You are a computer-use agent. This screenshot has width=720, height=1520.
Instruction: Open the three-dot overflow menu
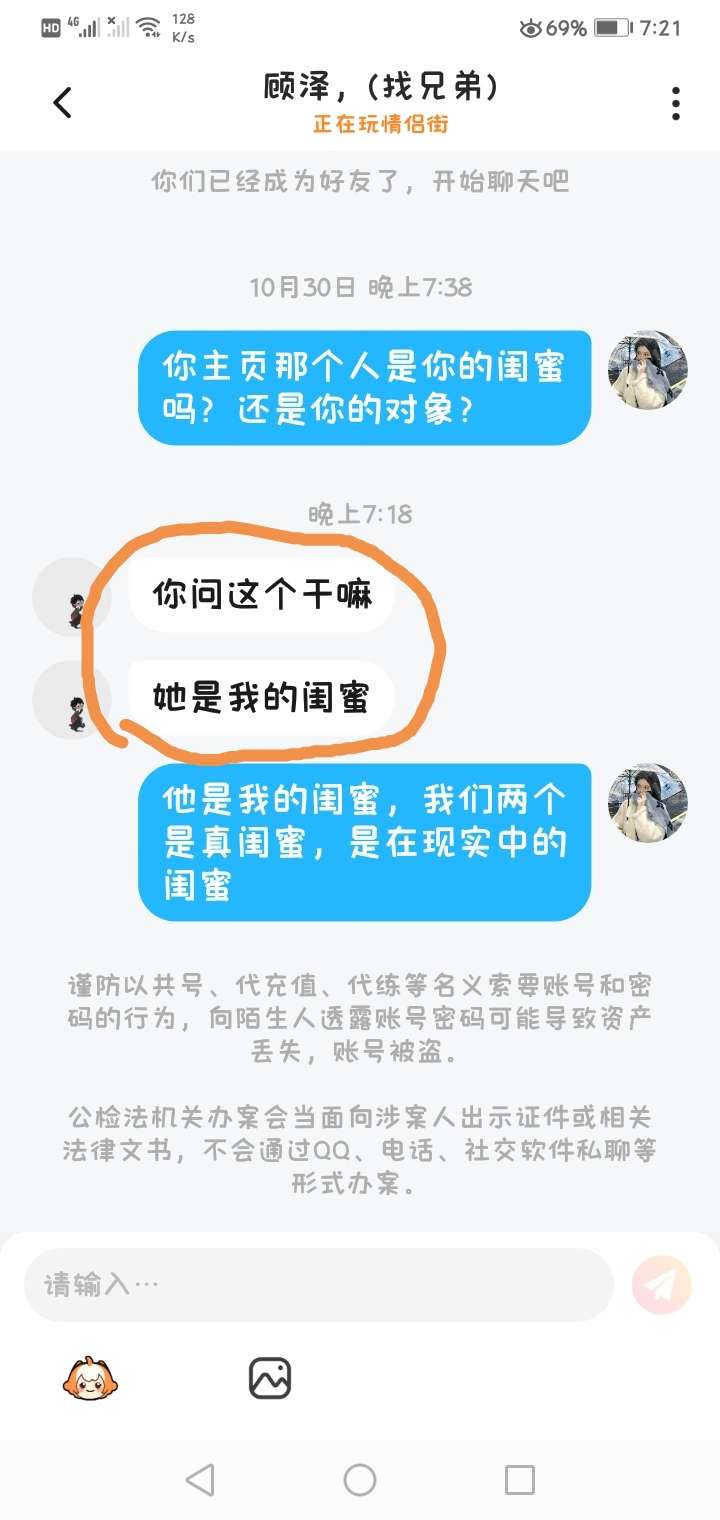click(676, 103)
